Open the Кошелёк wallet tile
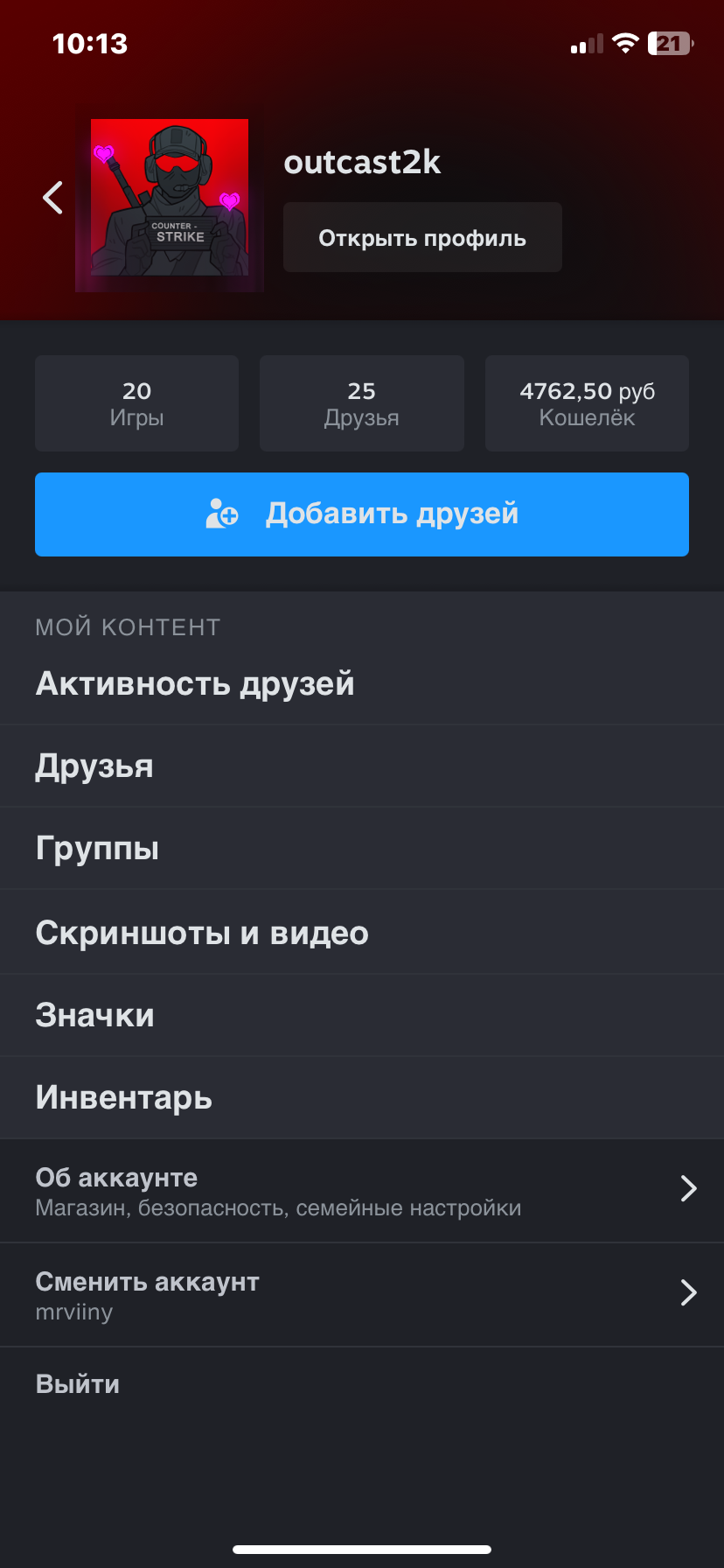724x1568 pixels. [587, 403]
